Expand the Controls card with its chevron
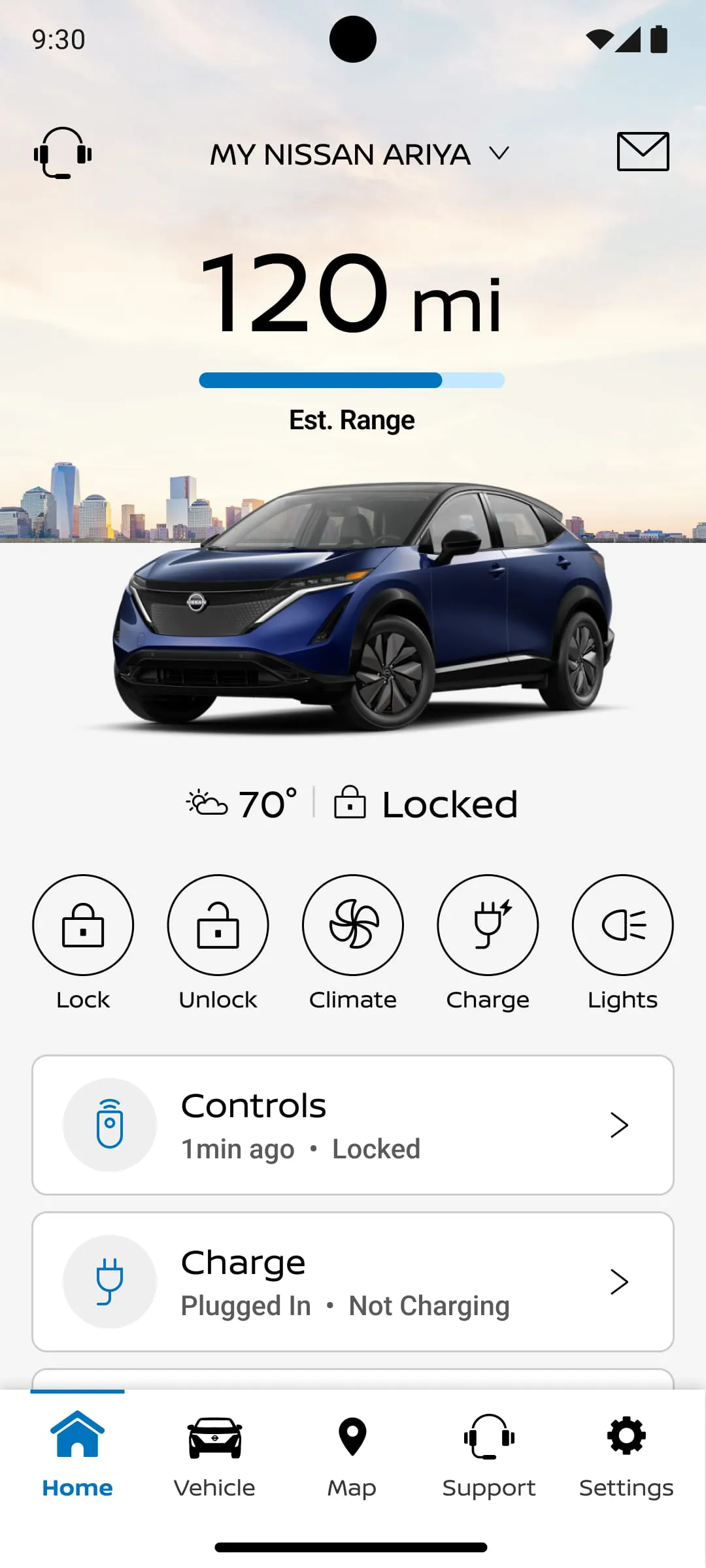 pyautogui.click(x=619, y=1124)
